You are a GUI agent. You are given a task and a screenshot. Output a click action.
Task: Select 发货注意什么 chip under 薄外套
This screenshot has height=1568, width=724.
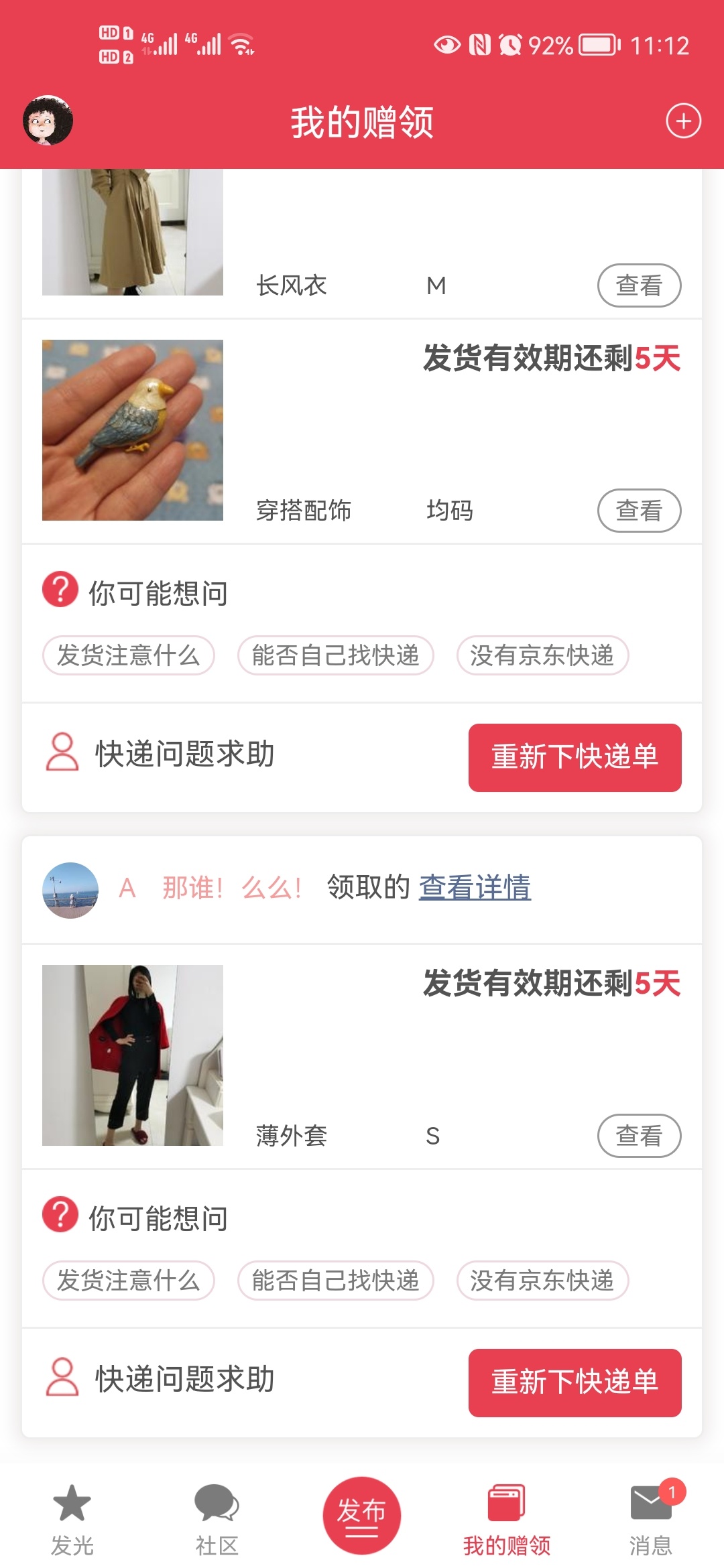[x=129, y=1281]
